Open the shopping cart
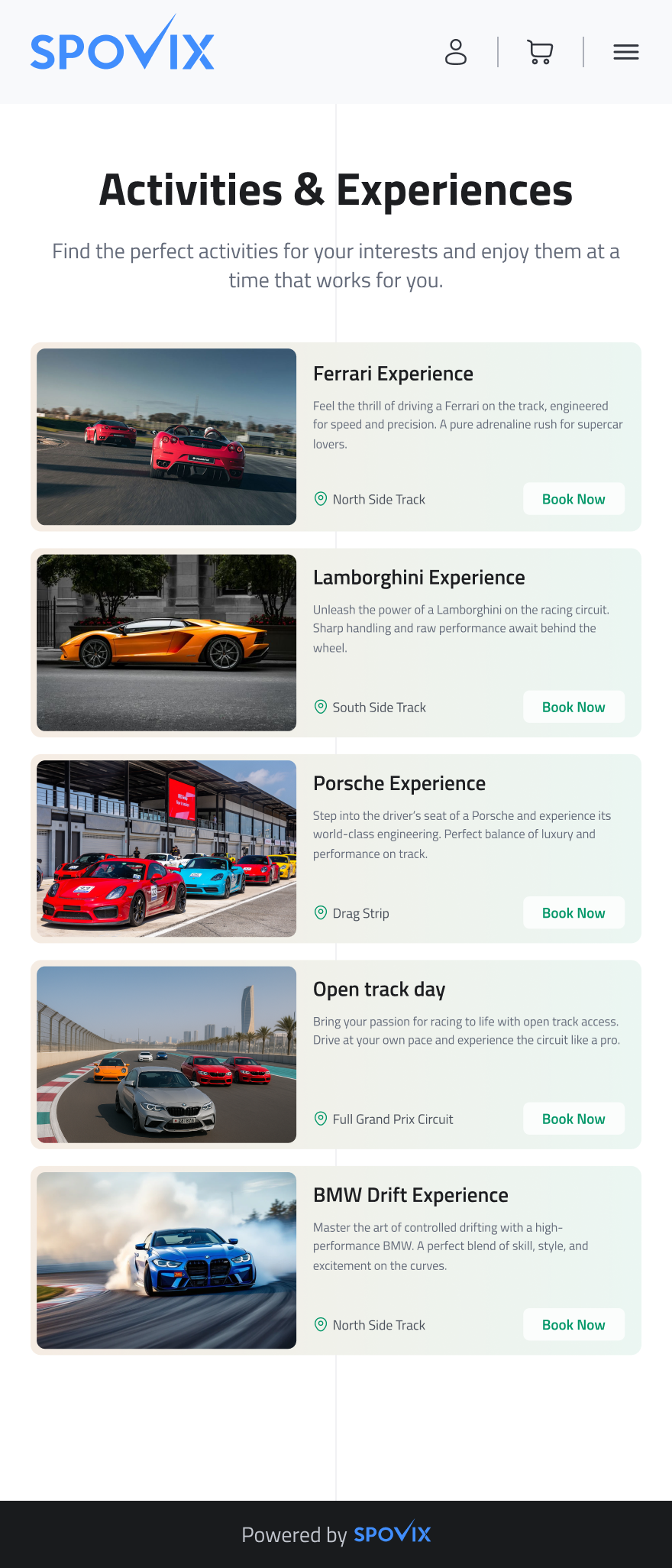672x1568 pixels. pyautogui.click(x=540, y=52)
